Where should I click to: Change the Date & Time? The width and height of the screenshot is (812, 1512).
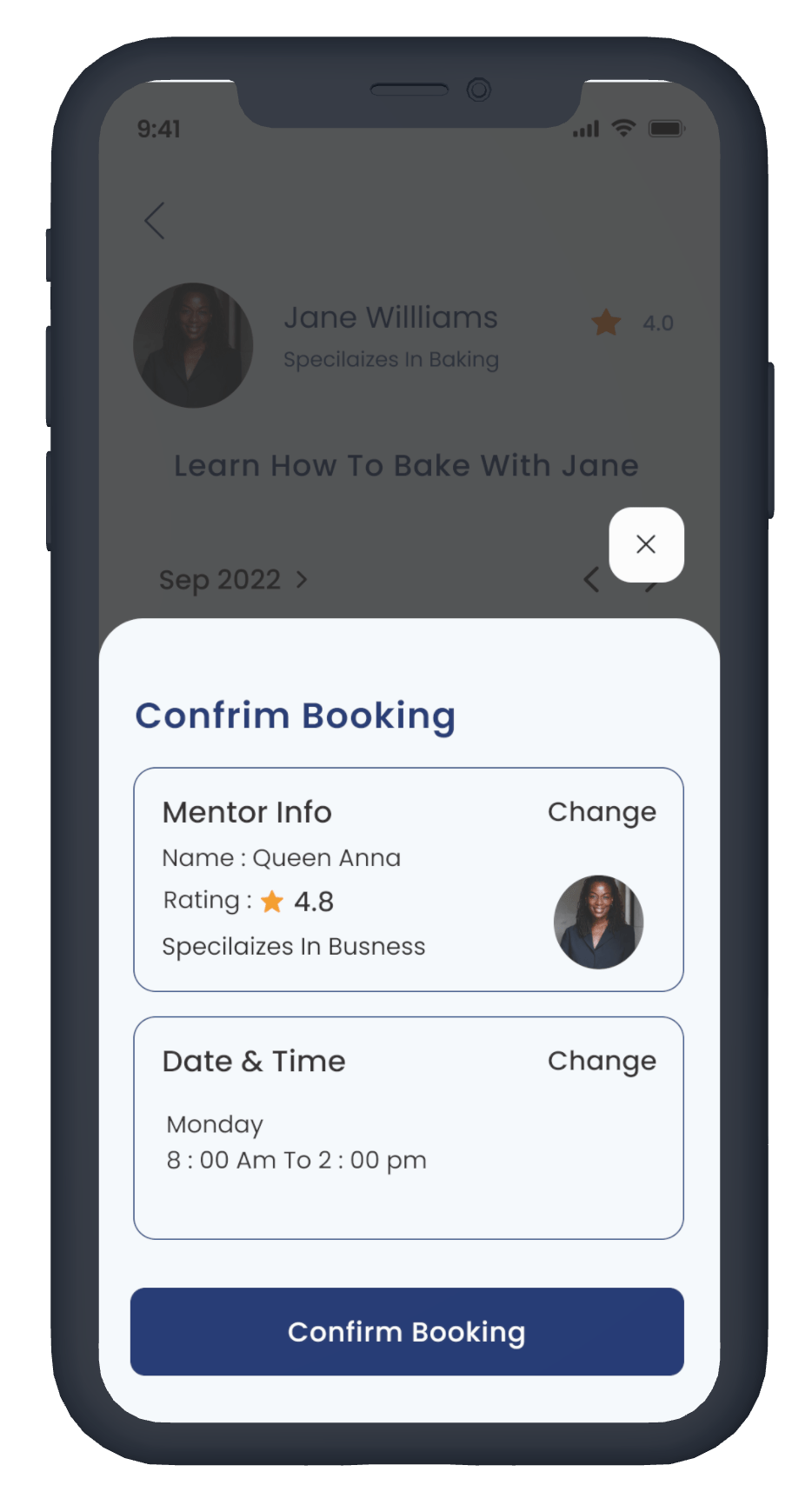pyautogui.click(x=602, y=1061)
